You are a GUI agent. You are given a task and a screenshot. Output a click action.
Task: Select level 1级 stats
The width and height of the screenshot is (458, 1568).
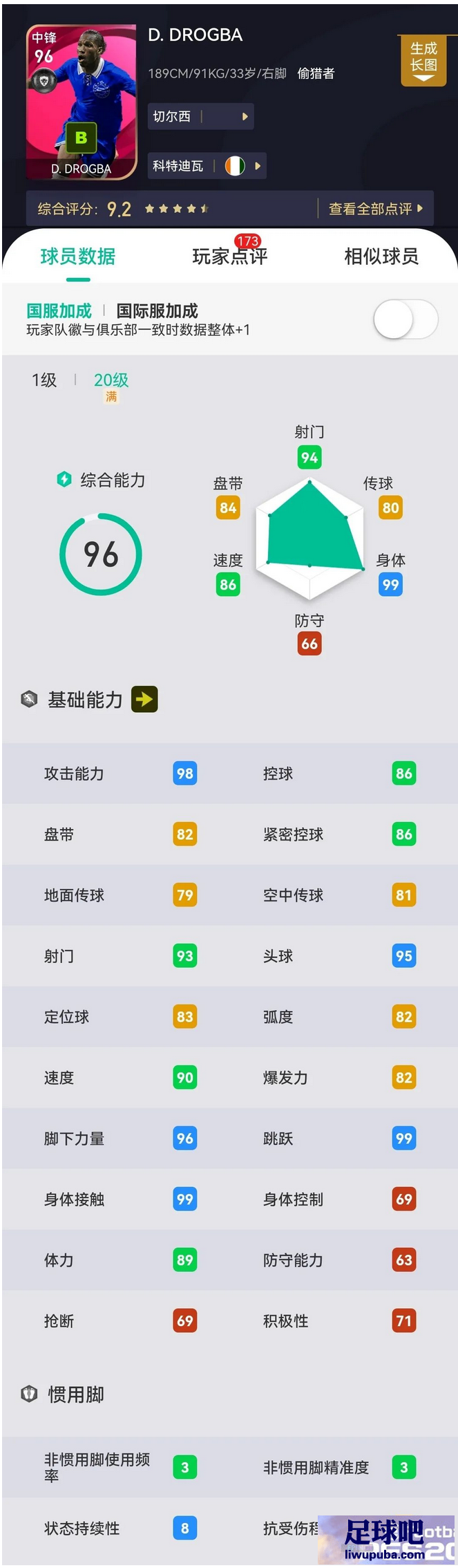pyautogui.click(x=44, y=380)
